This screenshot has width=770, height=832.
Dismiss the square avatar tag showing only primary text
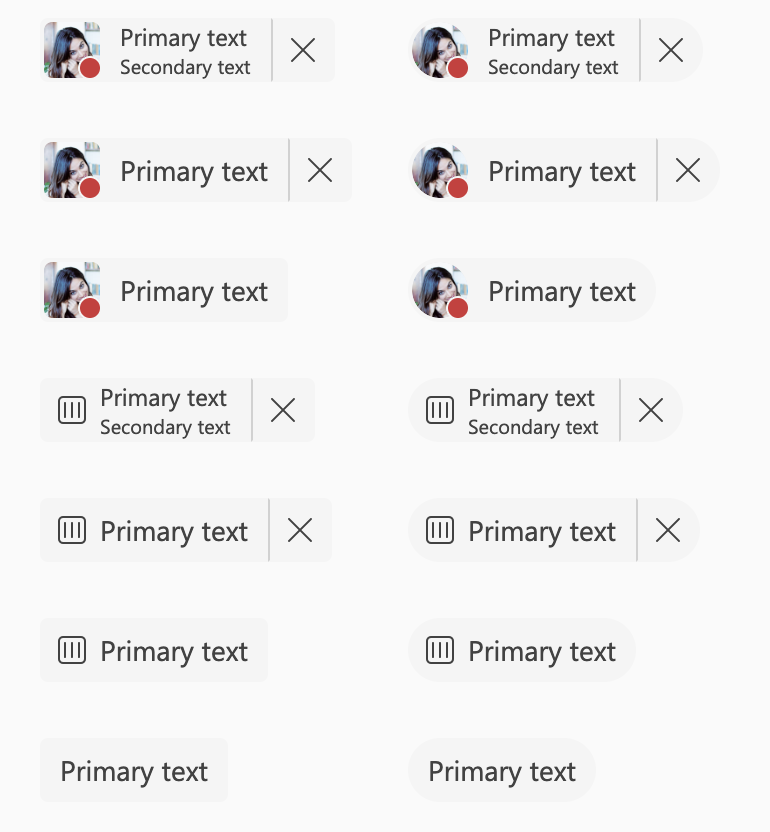[320, 170]
